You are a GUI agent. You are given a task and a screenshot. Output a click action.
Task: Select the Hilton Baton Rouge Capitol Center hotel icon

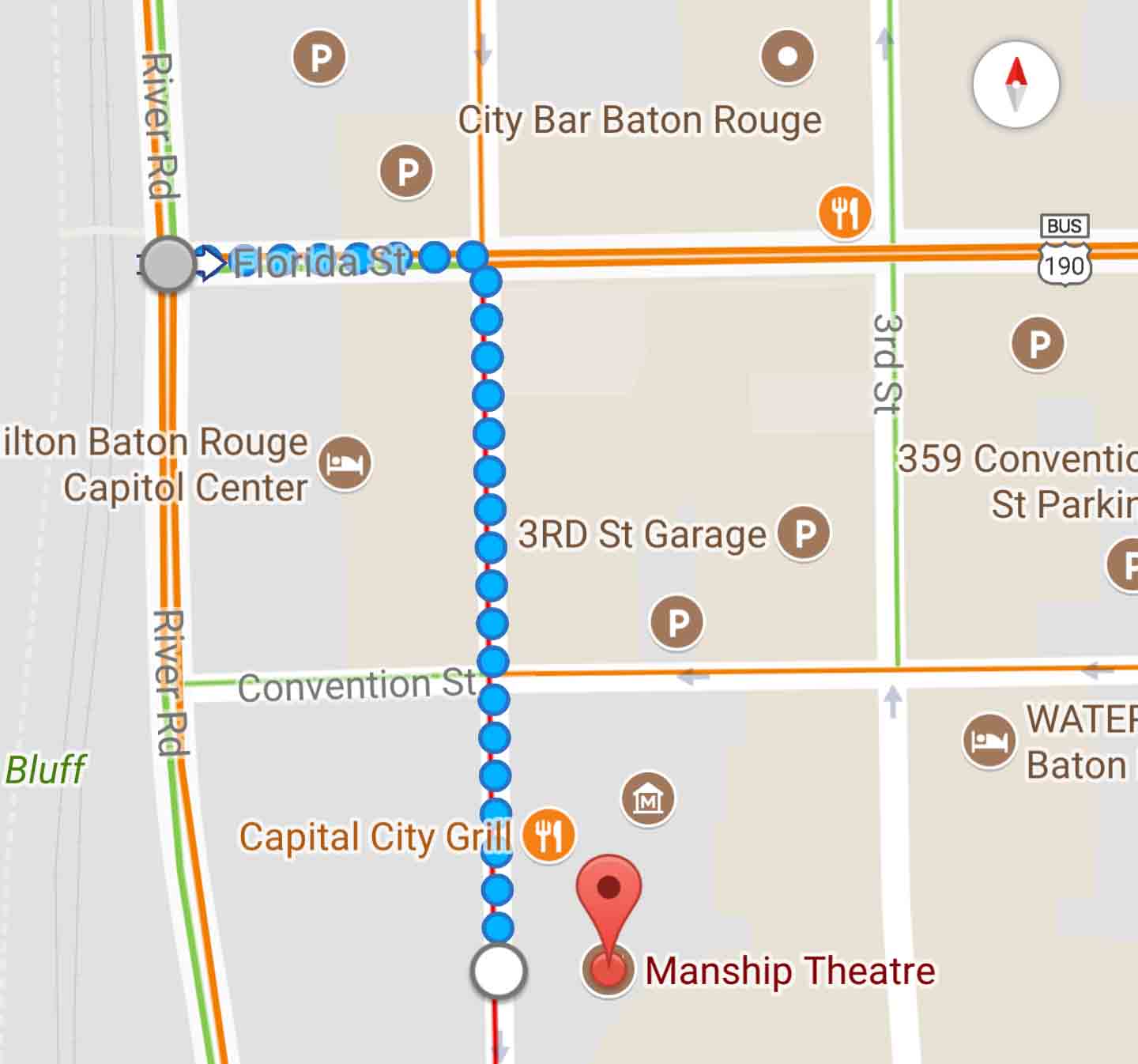(x=345, y=463)
